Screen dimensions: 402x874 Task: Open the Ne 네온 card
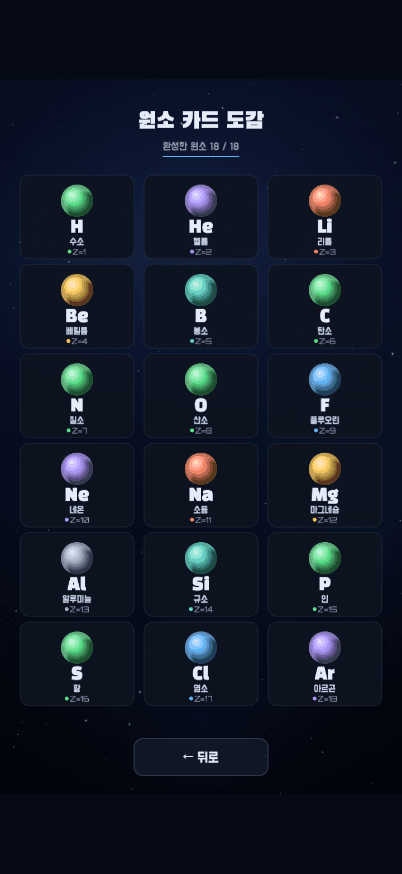[77, 485]
